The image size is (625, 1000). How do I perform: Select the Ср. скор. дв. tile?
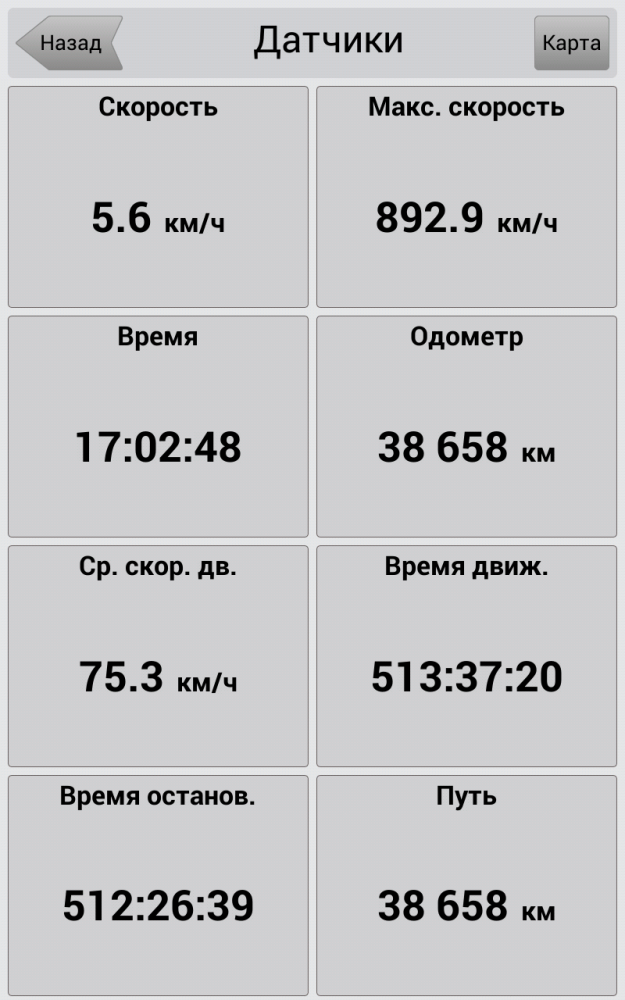[x=158, y=656]
